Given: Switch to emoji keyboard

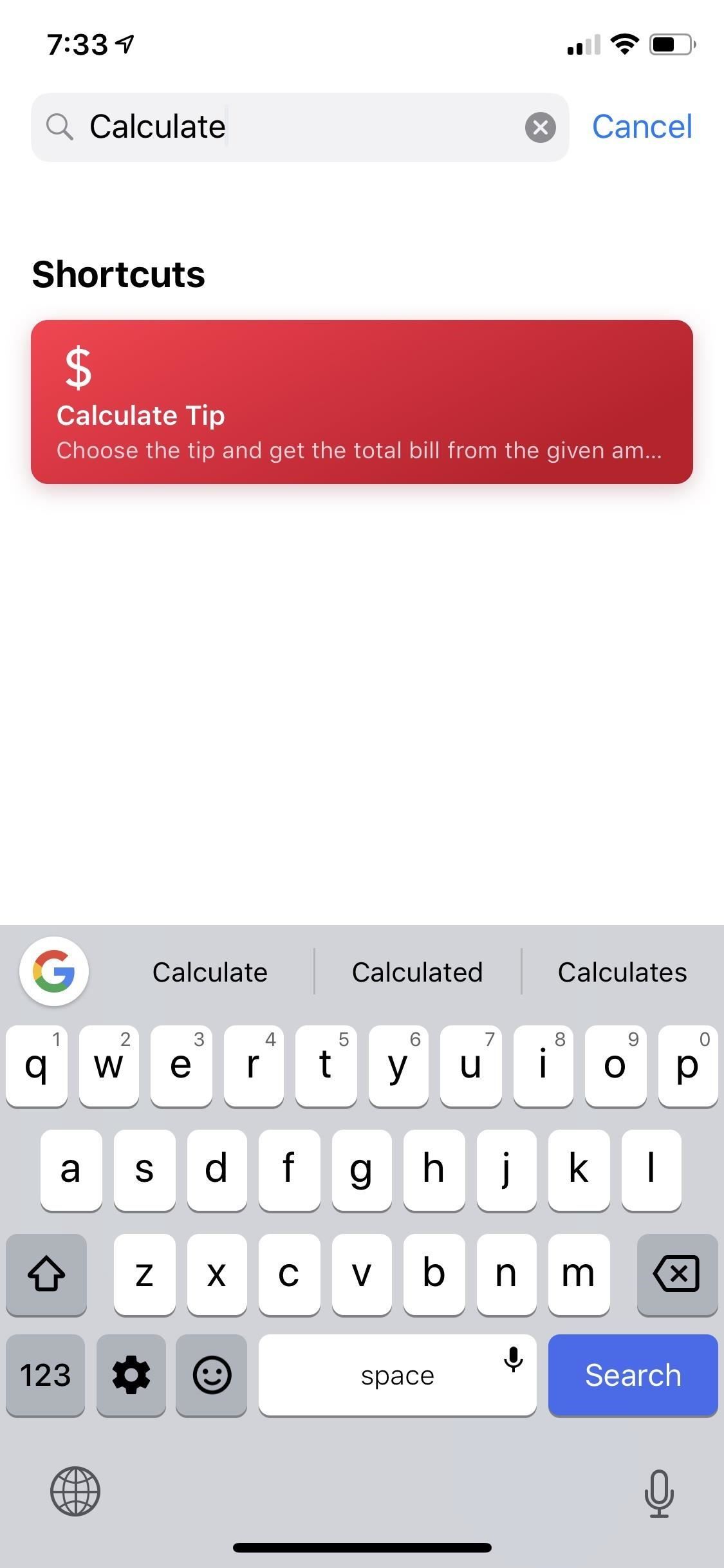Looking at the screenshot, I should [x=212, y=1375].
